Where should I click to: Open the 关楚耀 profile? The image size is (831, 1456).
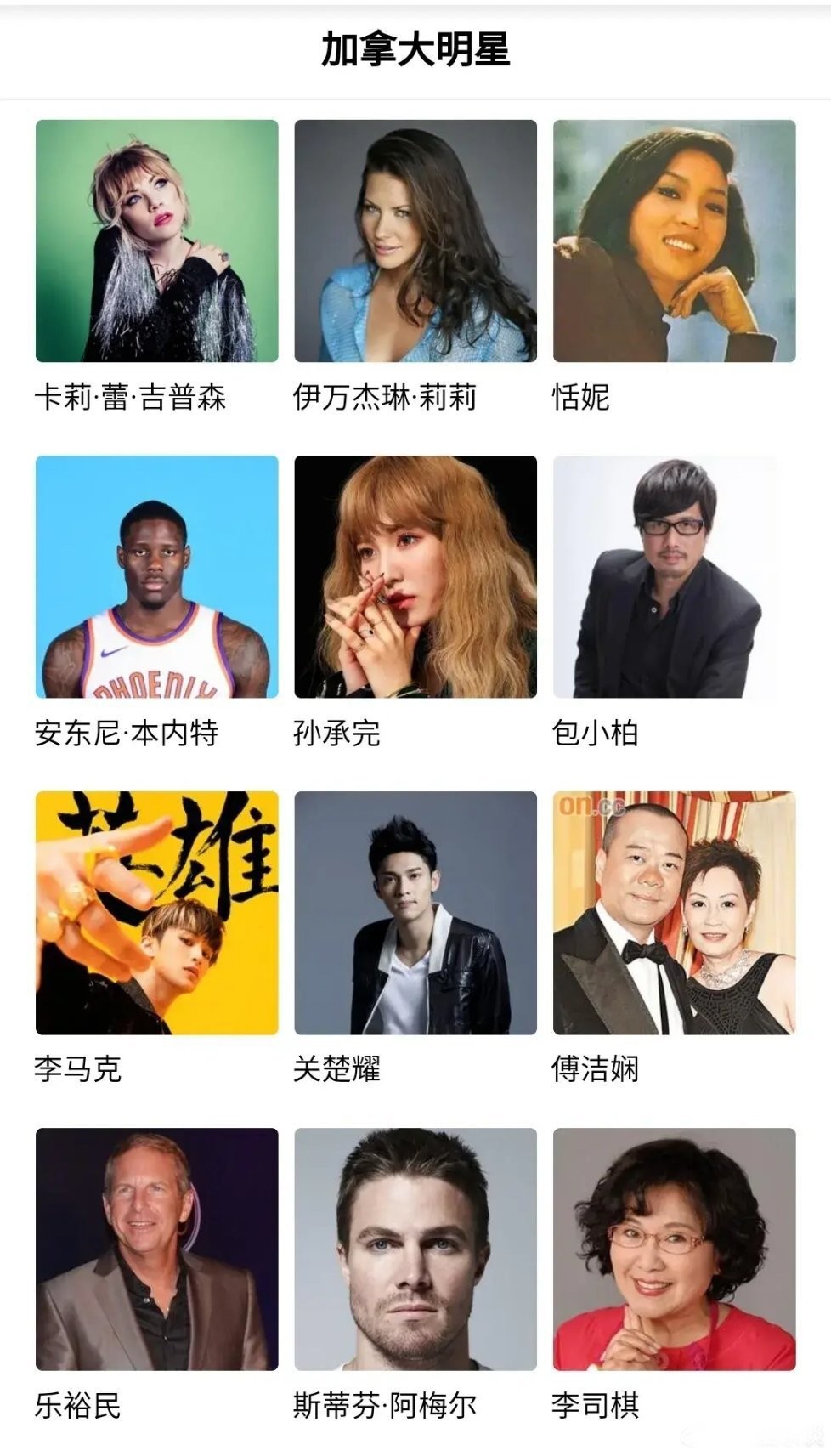click(x=415, y=913)
